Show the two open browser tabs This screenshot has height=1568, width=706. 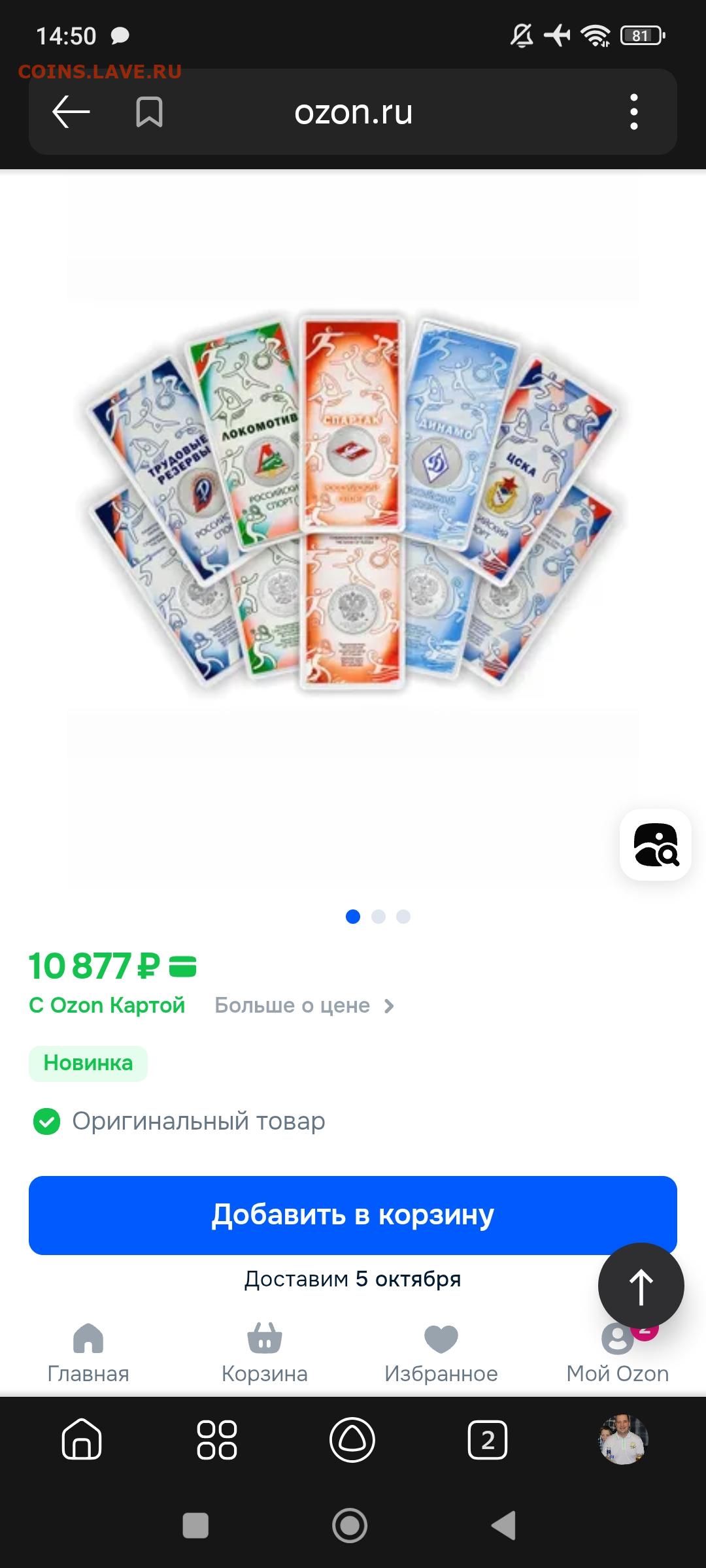pyautogui.click(x=488, y=1439)
